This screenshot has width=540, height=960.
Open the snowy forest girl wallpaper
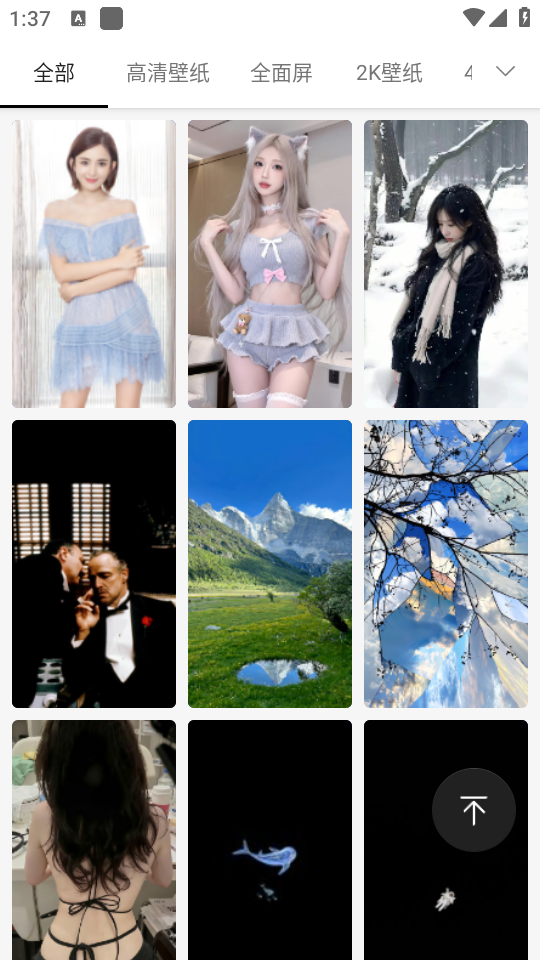coord(446,264)
